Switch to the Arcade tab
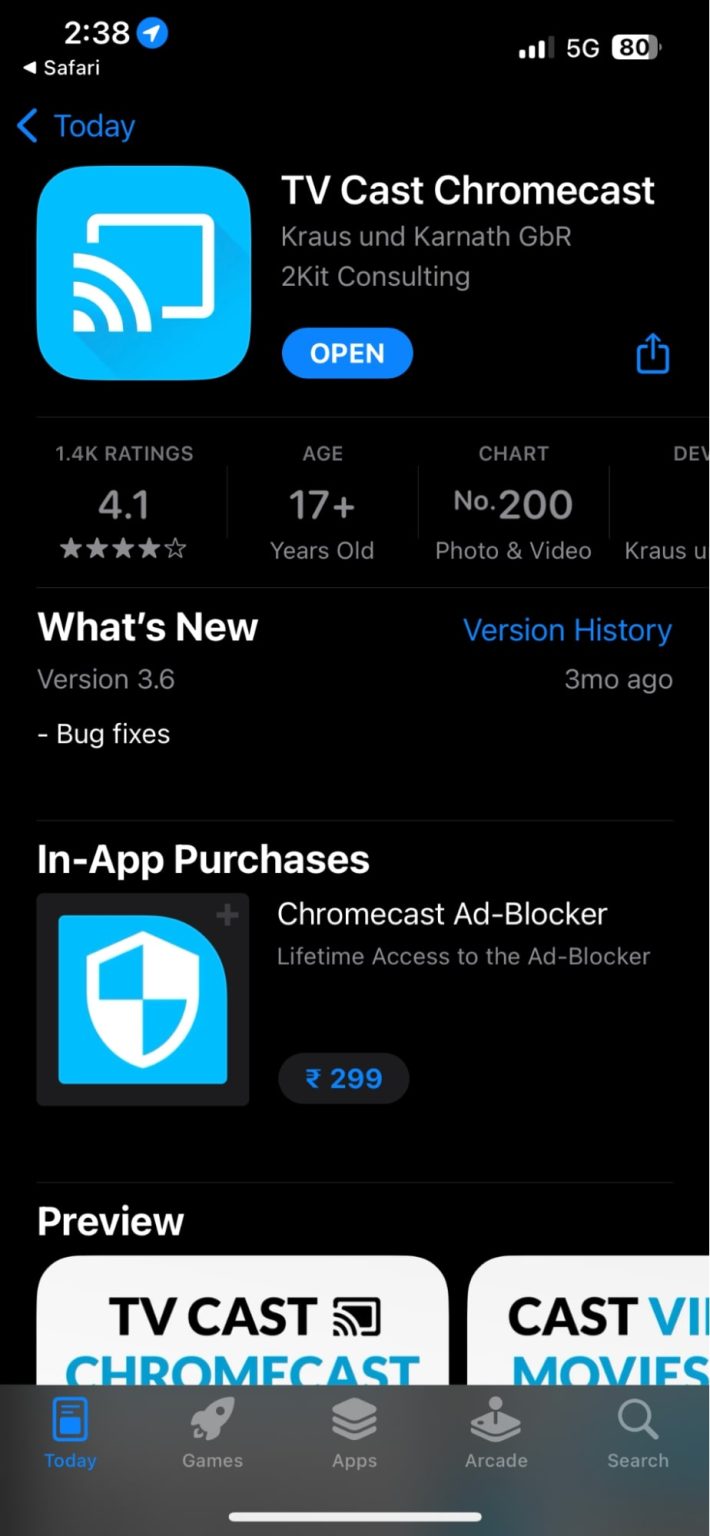The image size is (710, 1536). (496, 1433)
